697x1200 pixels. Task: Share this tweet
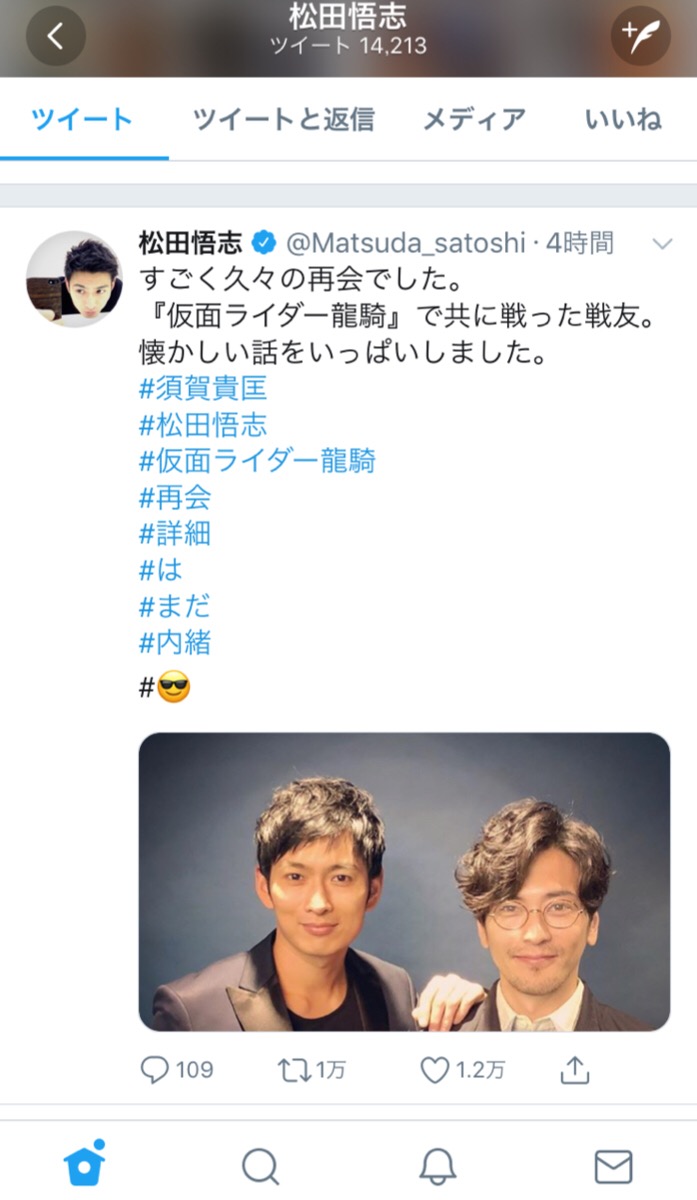click(x=575, y=1070)
